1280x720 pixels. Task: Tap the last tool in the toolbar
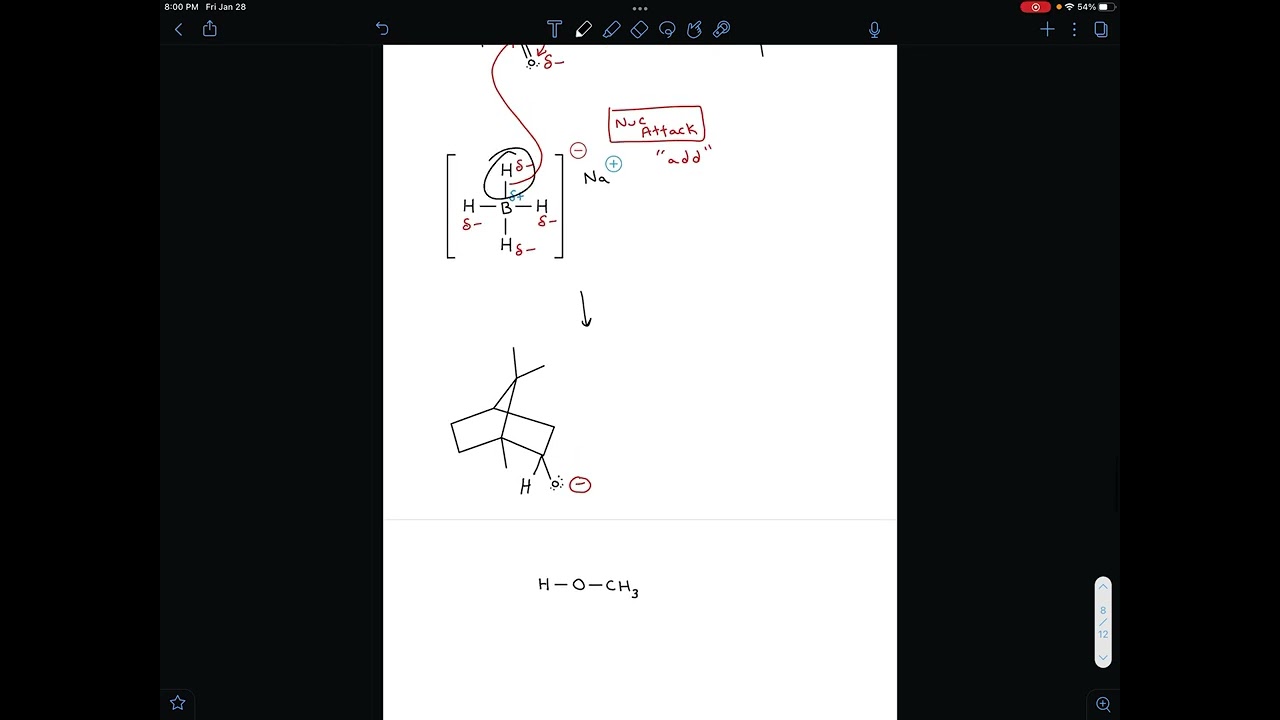[722, 29]
